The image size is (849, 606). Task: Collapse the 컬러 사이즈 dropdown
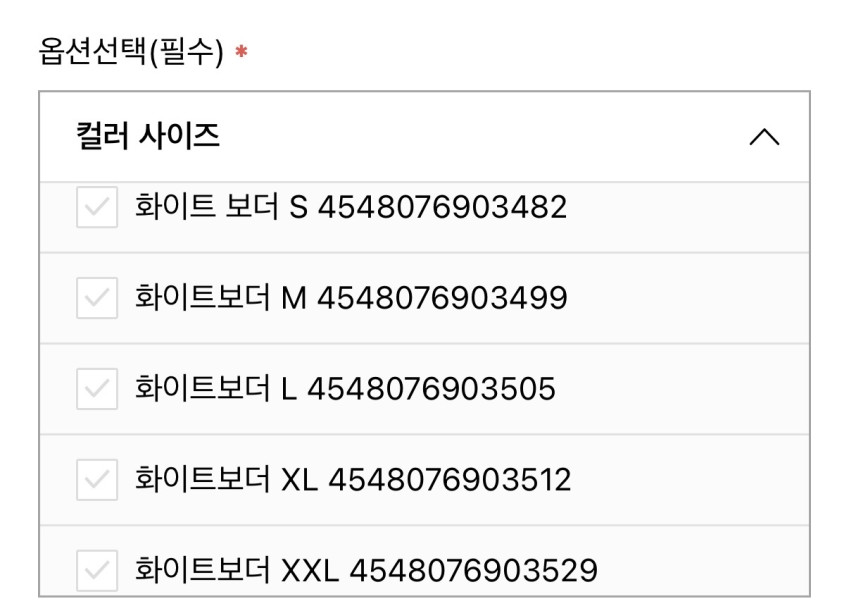coord(764,138)
